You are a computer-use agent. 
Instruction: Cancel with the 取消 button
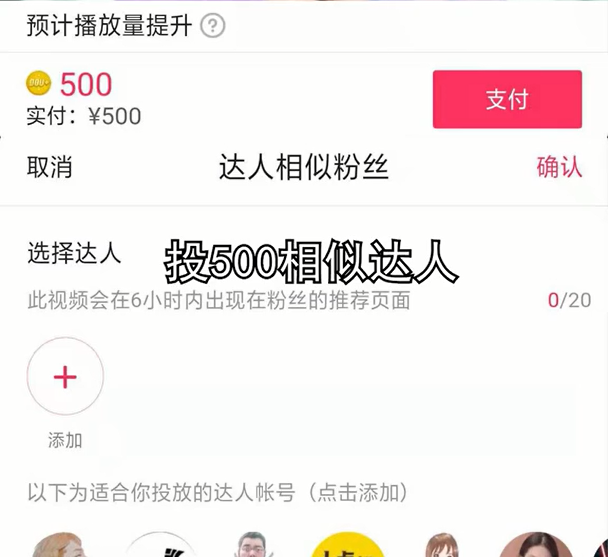coord(49,167)
